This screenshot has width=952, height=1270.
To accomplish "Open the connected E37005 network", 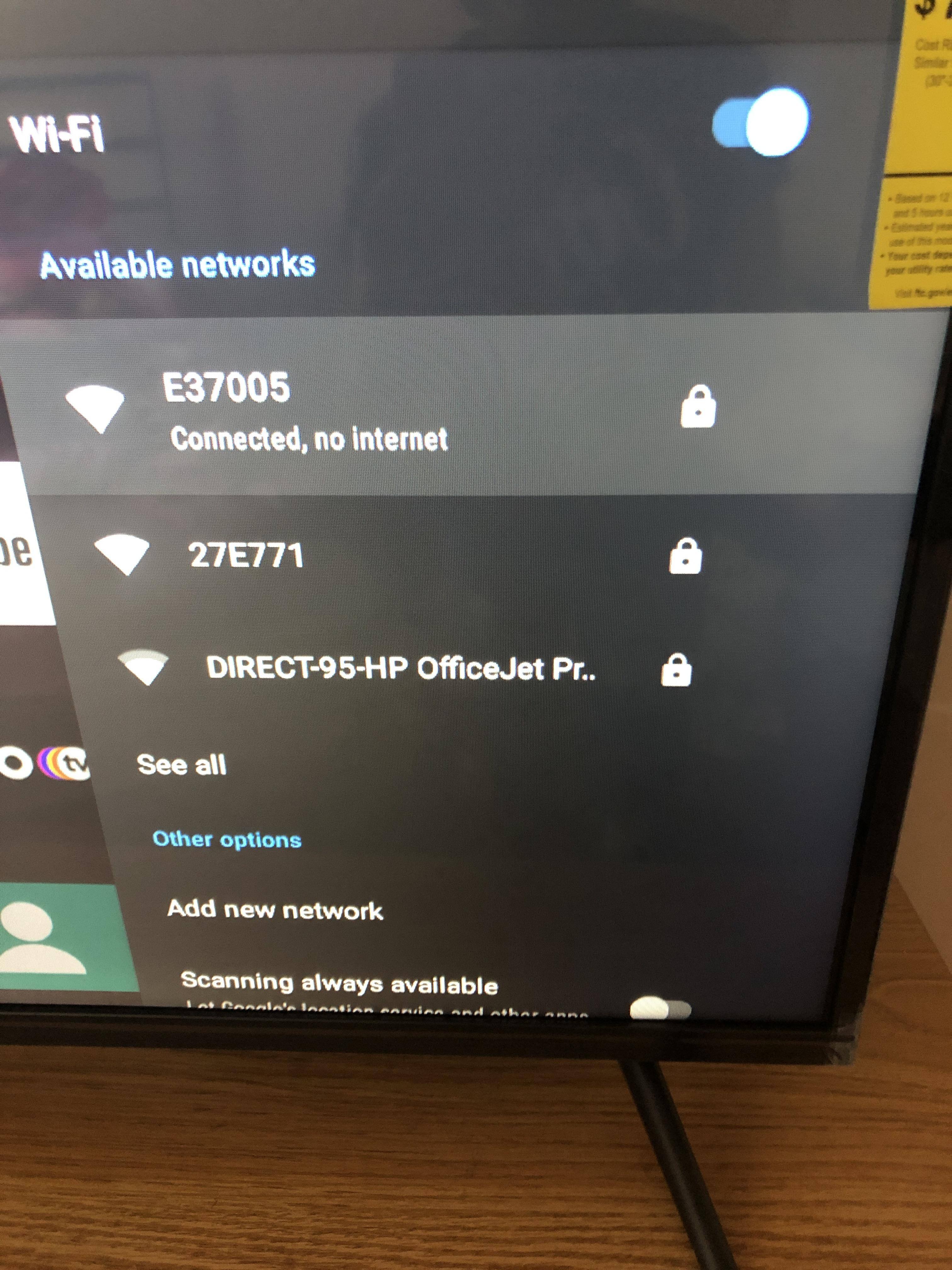I will coord(304,410).
